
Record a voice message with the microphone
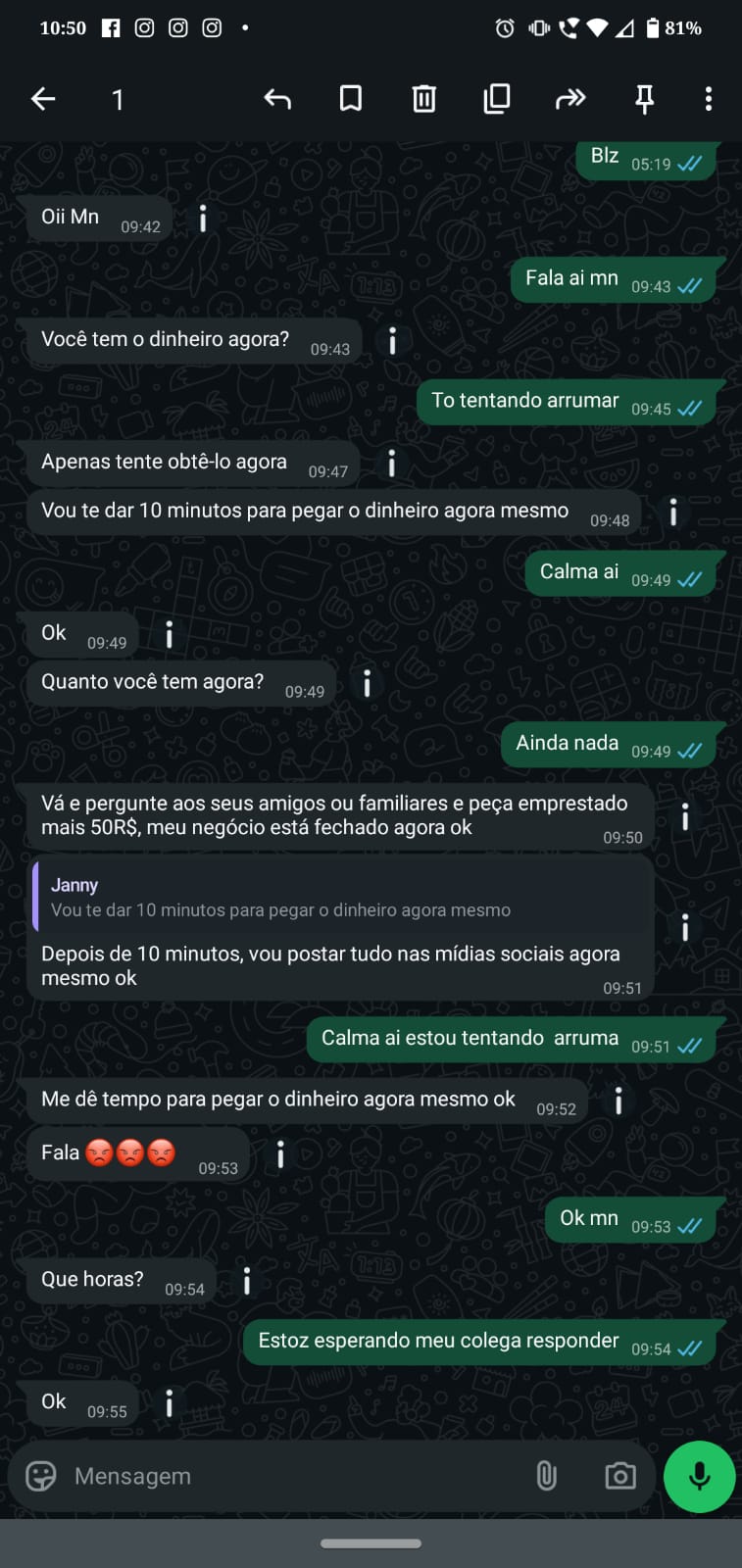699,1476
